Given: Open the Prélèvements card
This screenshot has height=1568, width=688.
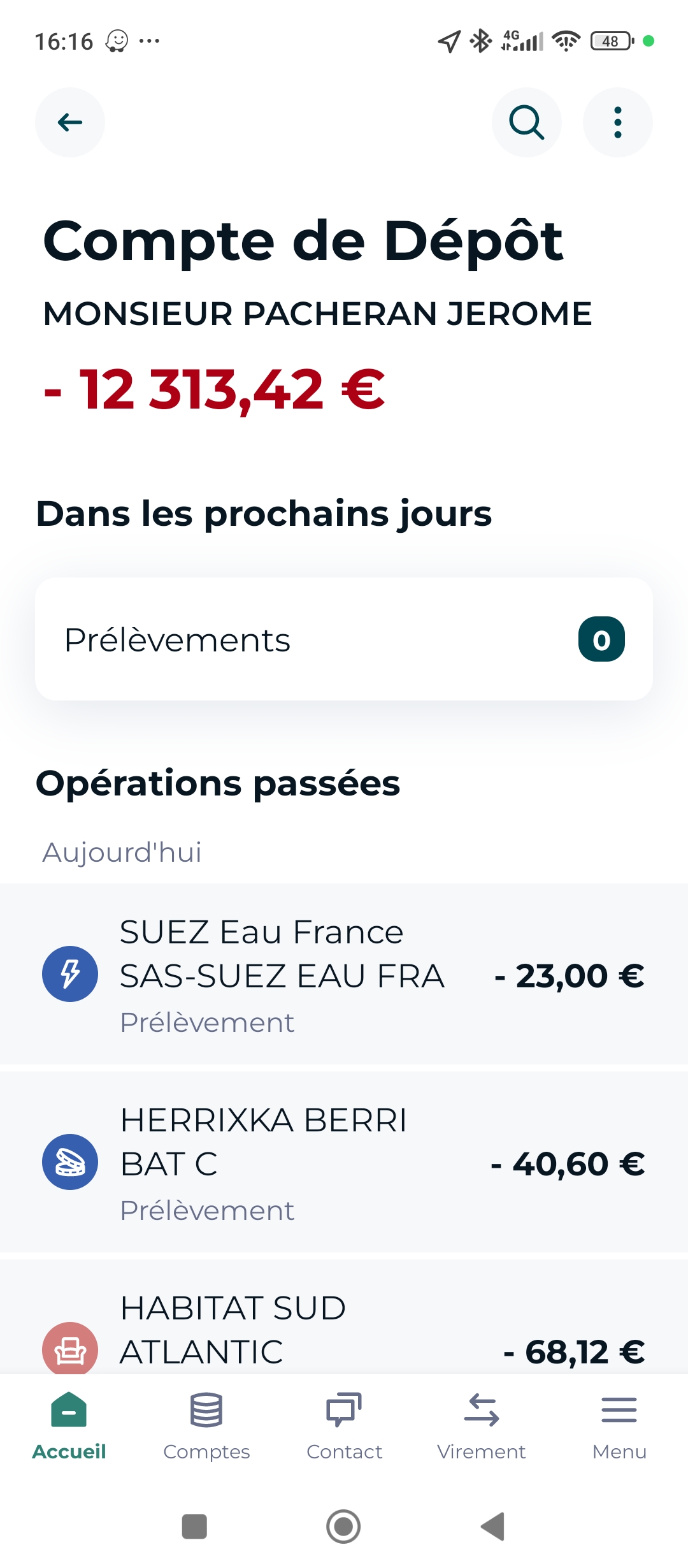Looking at the screenshot, I should click(x=344, y=639).
